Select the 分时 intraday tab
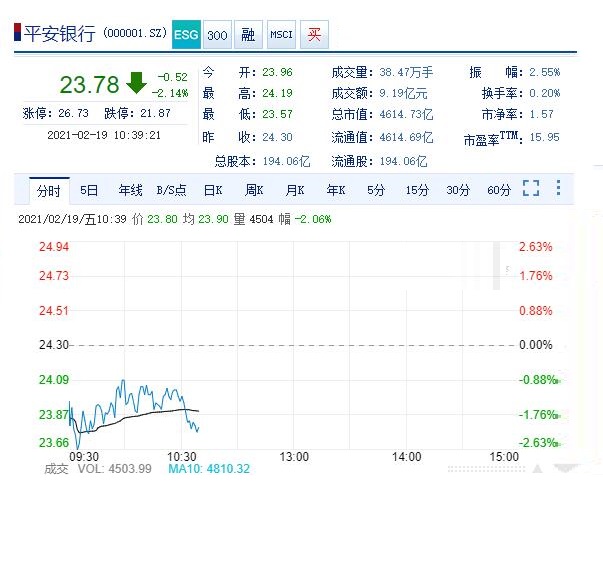Image resolution: width=603 pixels, height=570 pixels. click(48, 190)
